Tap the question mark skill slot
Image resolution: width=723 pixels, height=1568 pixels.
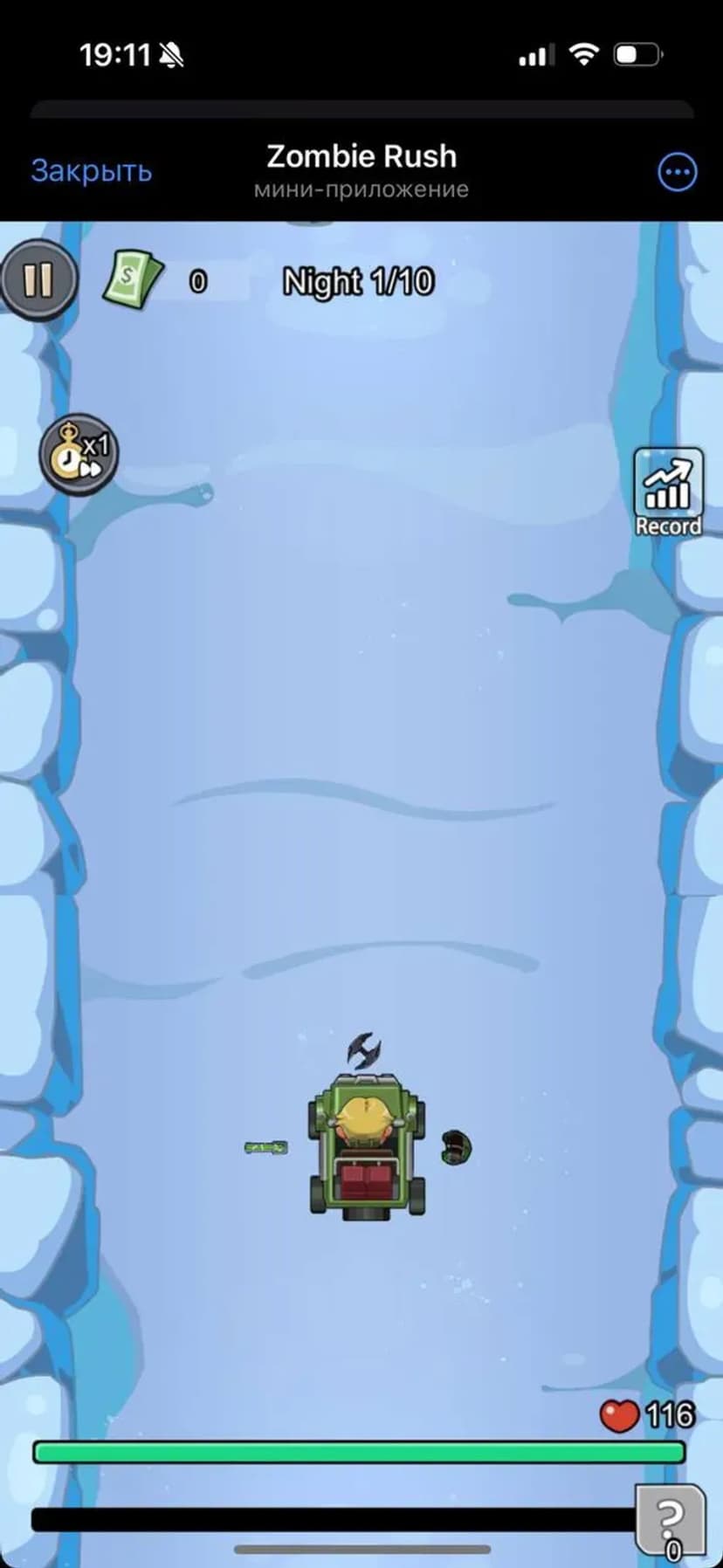tap(669, 1519)
